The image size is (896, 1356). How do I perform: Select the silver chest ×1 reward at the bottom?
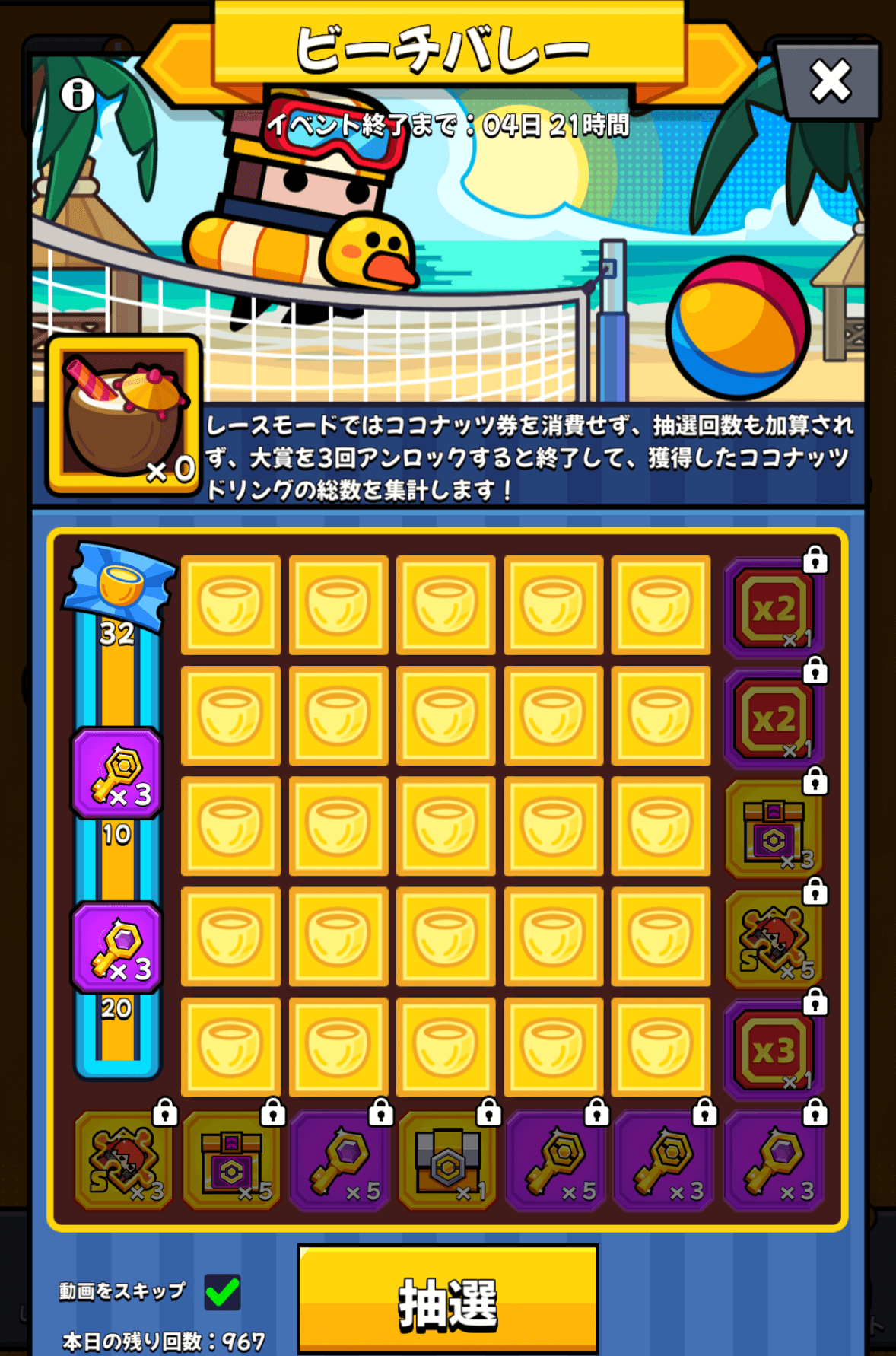click(449, 1160)
